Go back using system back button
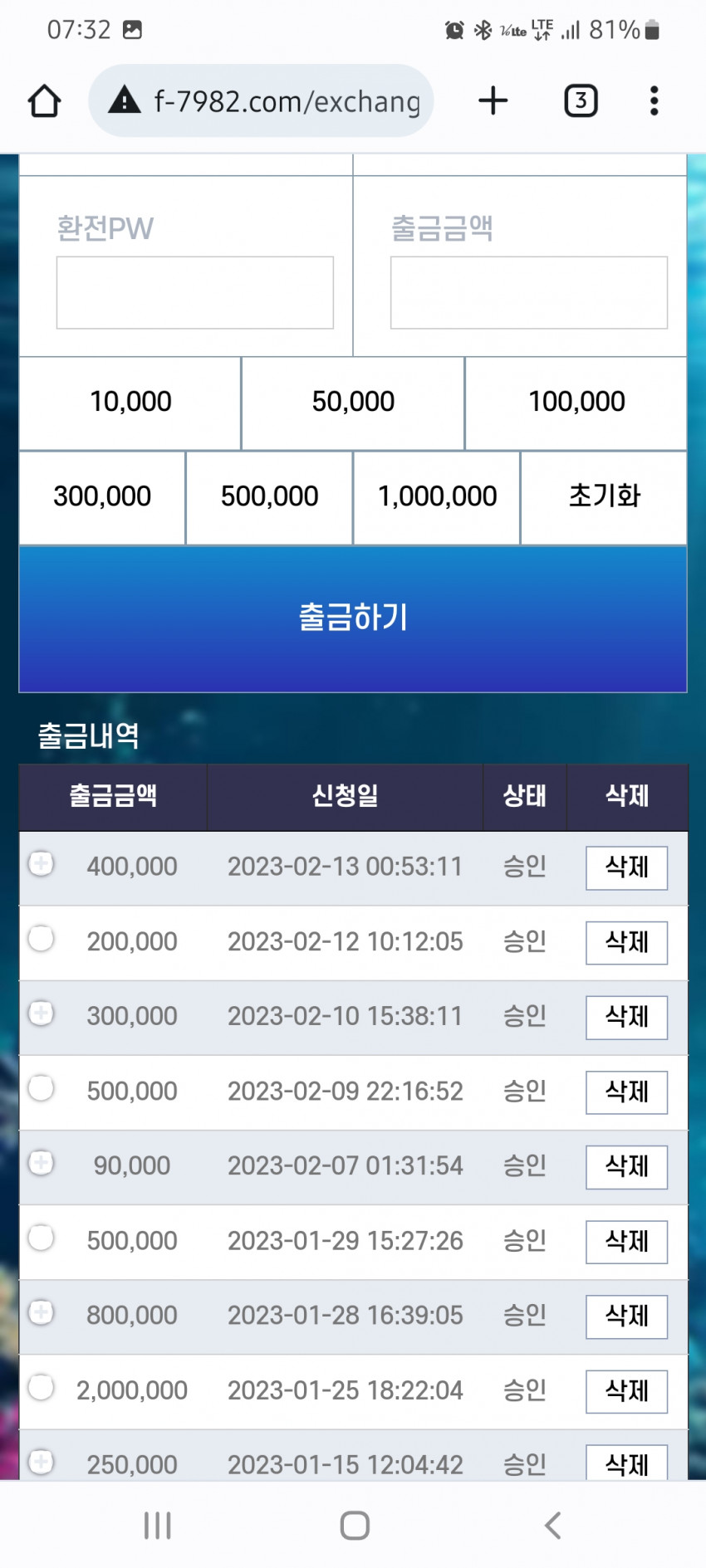Image resolution: width=706 pixels, height=1568 pixels. pyautogui.click(x=552, y=1525)
